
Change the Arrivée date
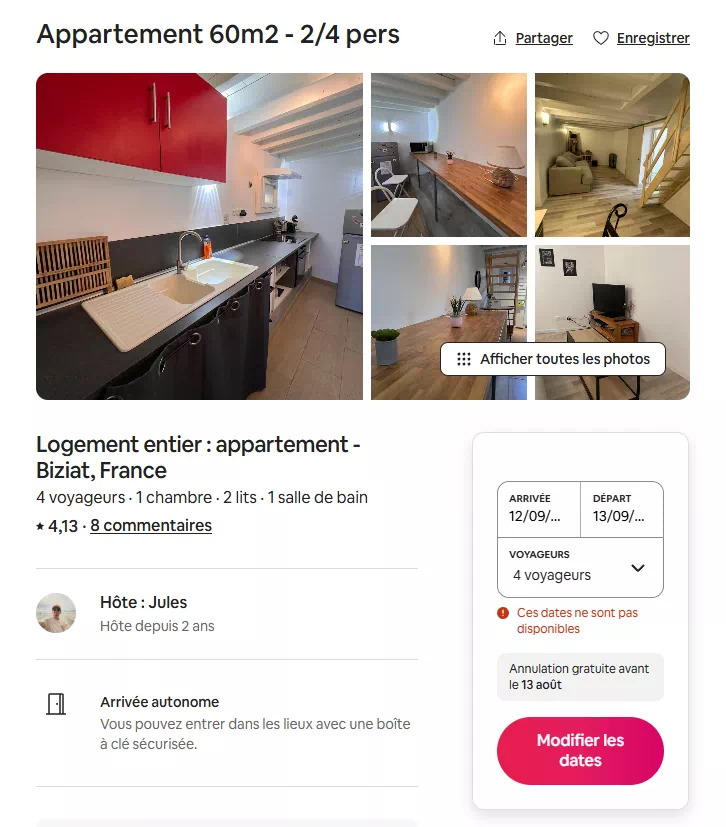coord(538,509)
